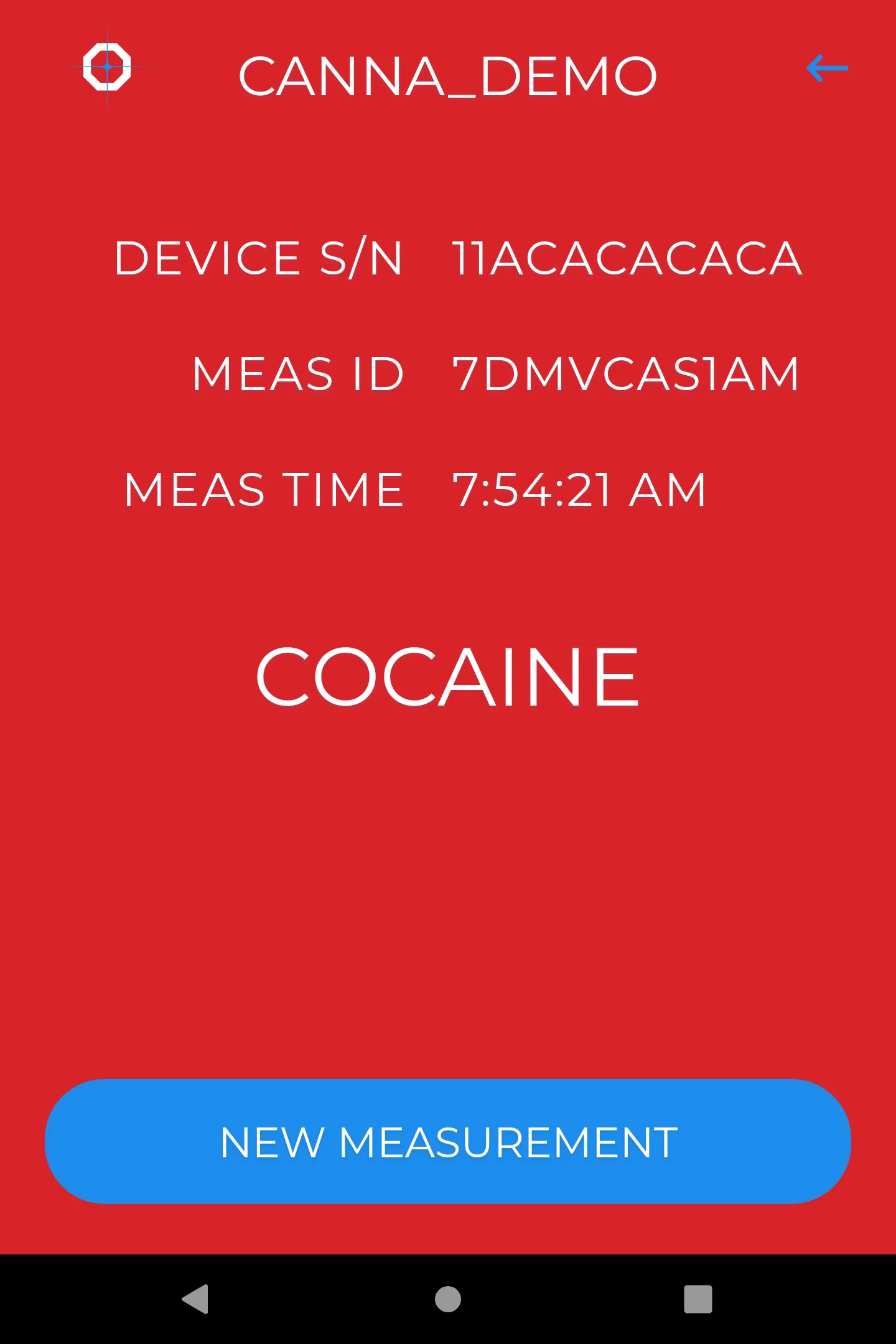Viewport: 896px width, 1344px height.
Task: Tap the MEAS TIME label
Action: [263, 488]
